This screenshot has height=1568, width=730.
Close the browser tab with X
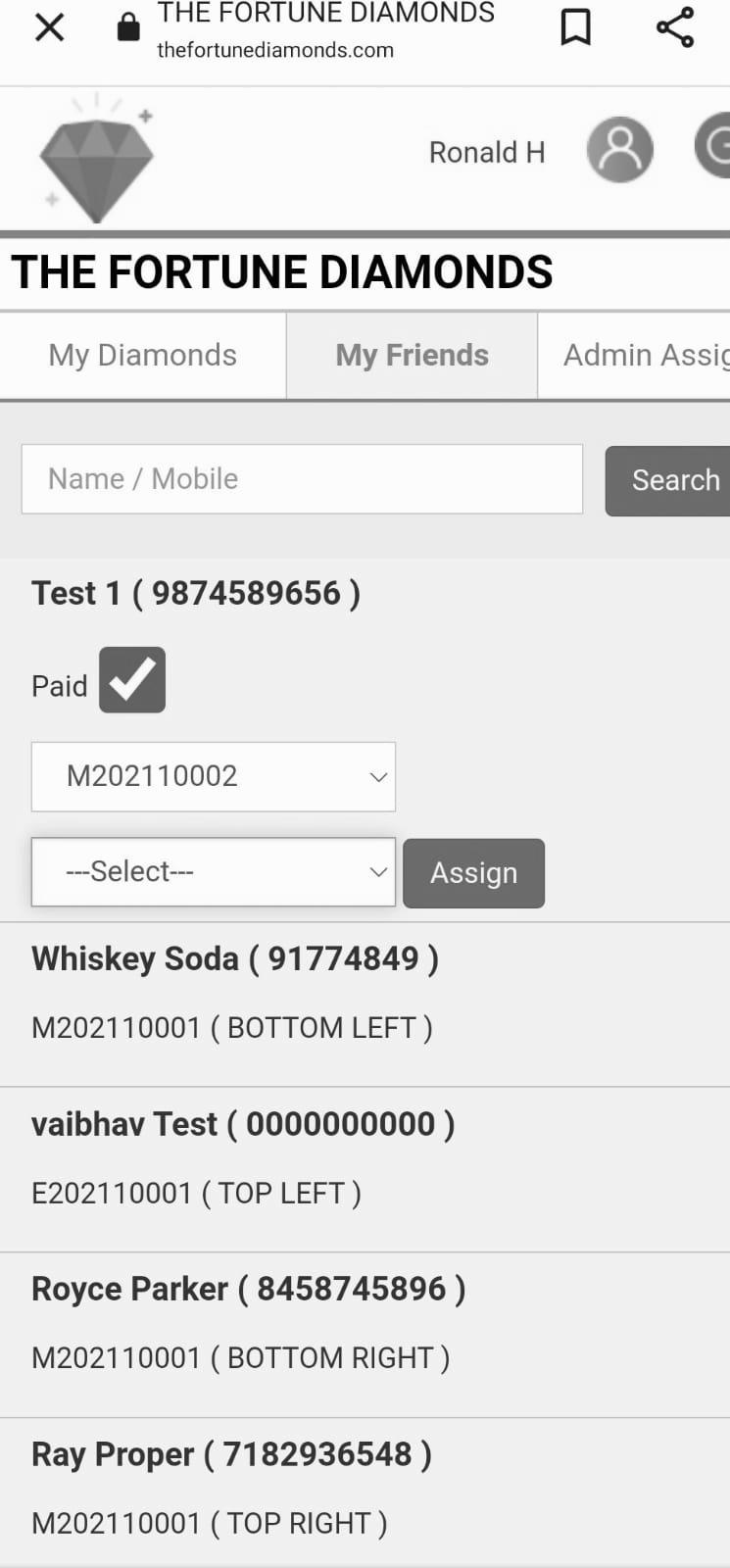[x=49, y=27]
